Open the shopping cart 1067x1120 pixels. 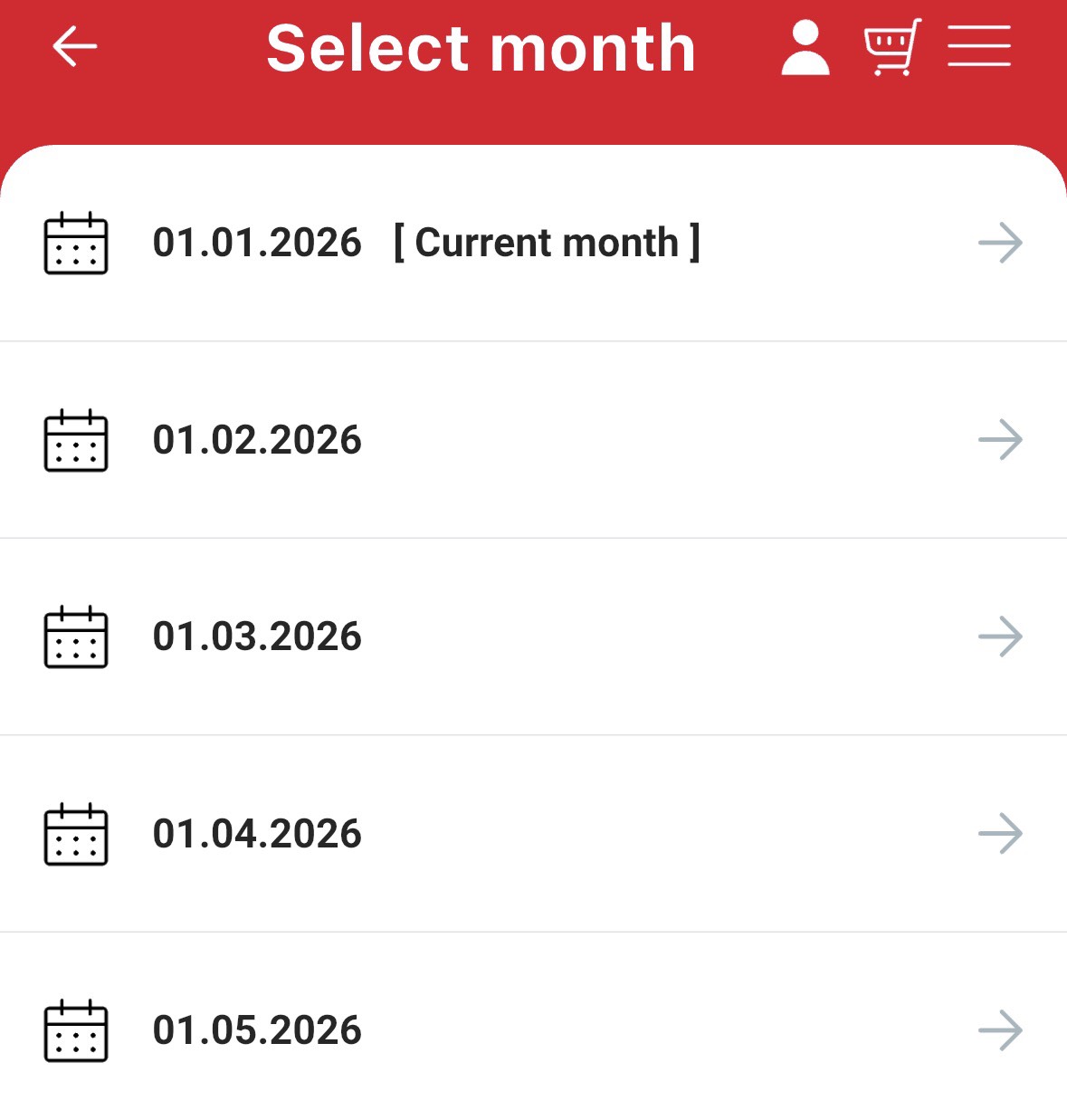[x=892, y=47]
